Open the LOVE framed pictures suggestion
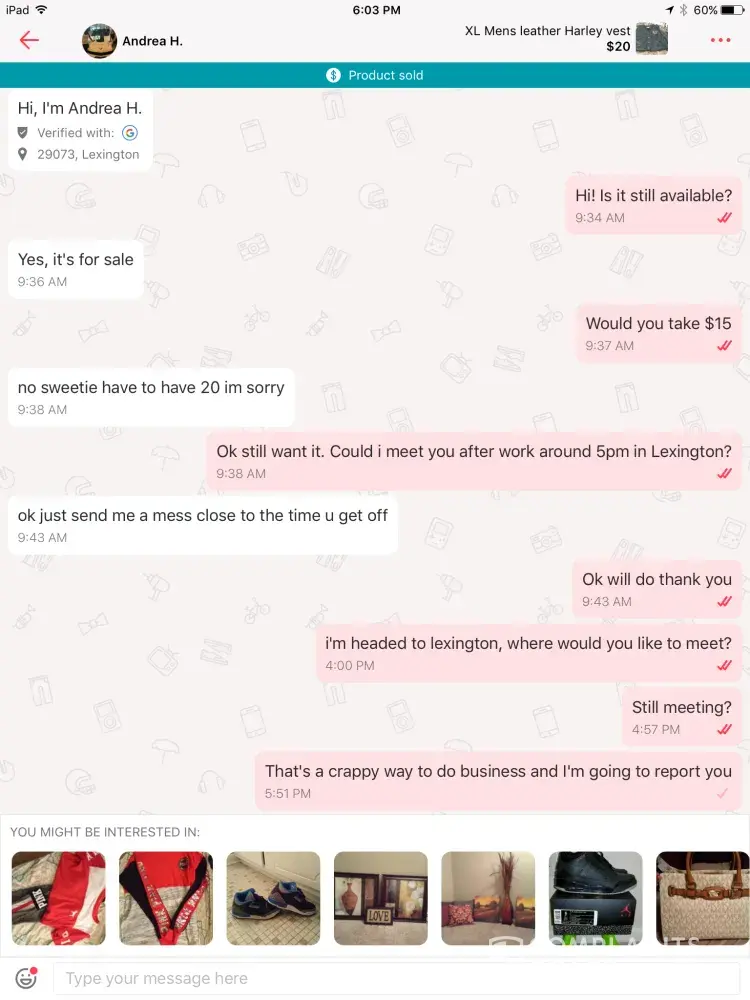Image resolution: width=750 pixels, height=1000 pixels. coord(380,897)
